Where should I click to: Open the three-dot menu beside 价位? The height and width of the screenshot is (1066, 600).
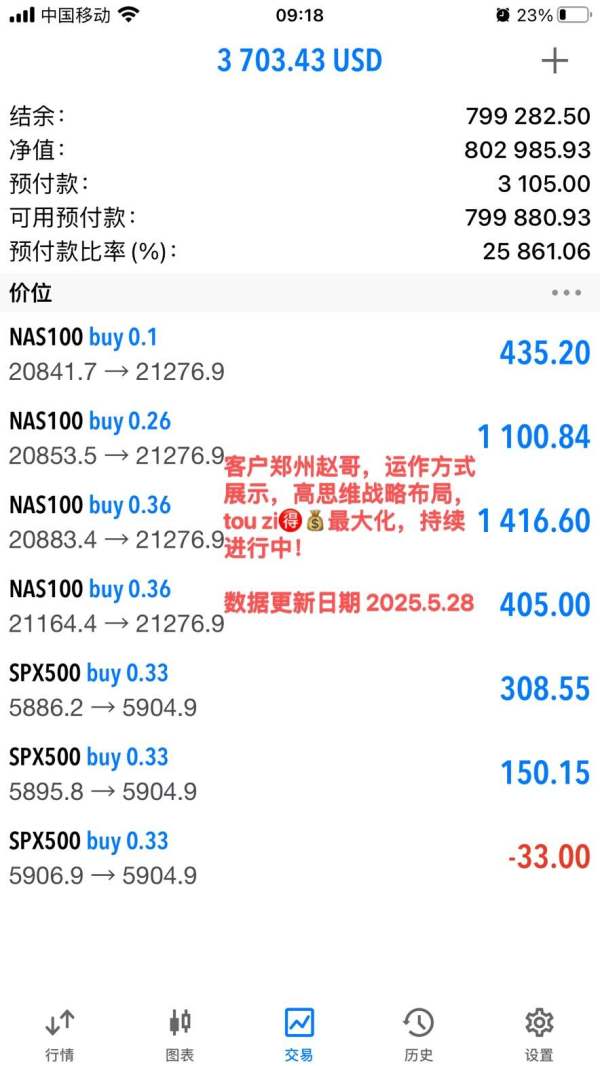[566, 293]
